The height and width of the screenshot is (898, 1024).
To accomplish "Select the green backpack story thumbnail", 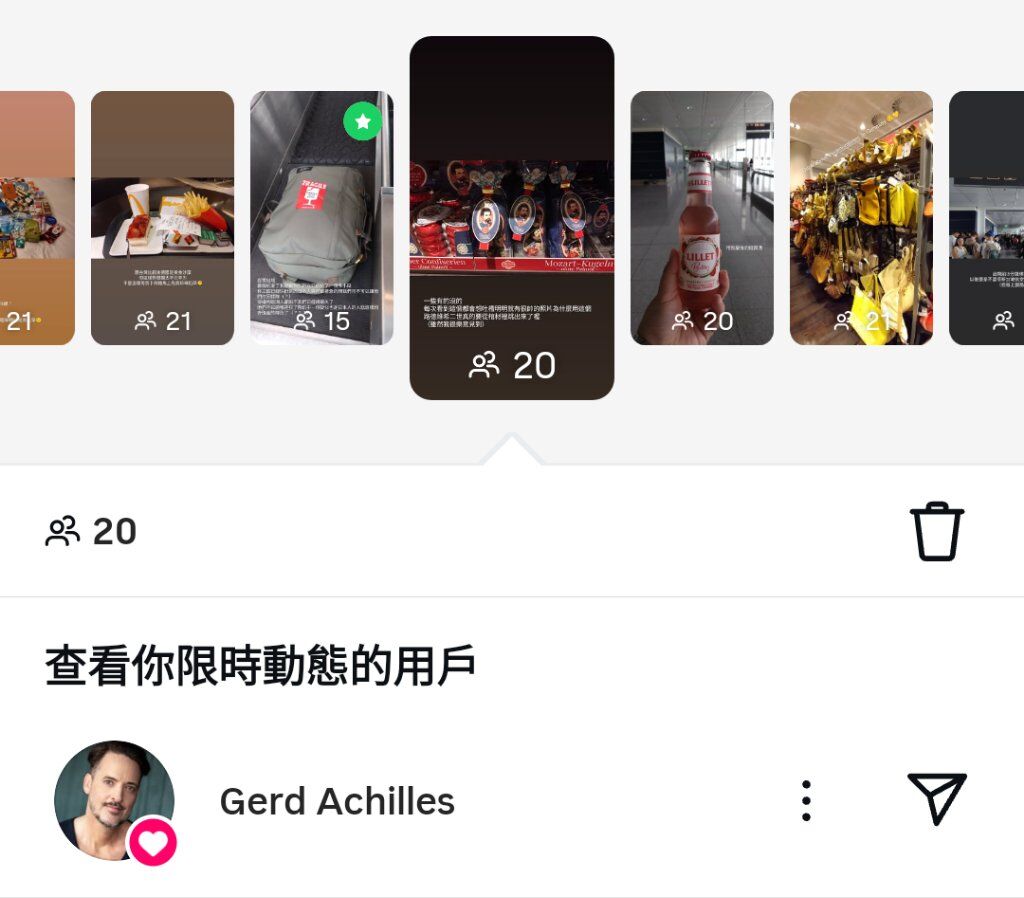I will (x=321, y=218).
